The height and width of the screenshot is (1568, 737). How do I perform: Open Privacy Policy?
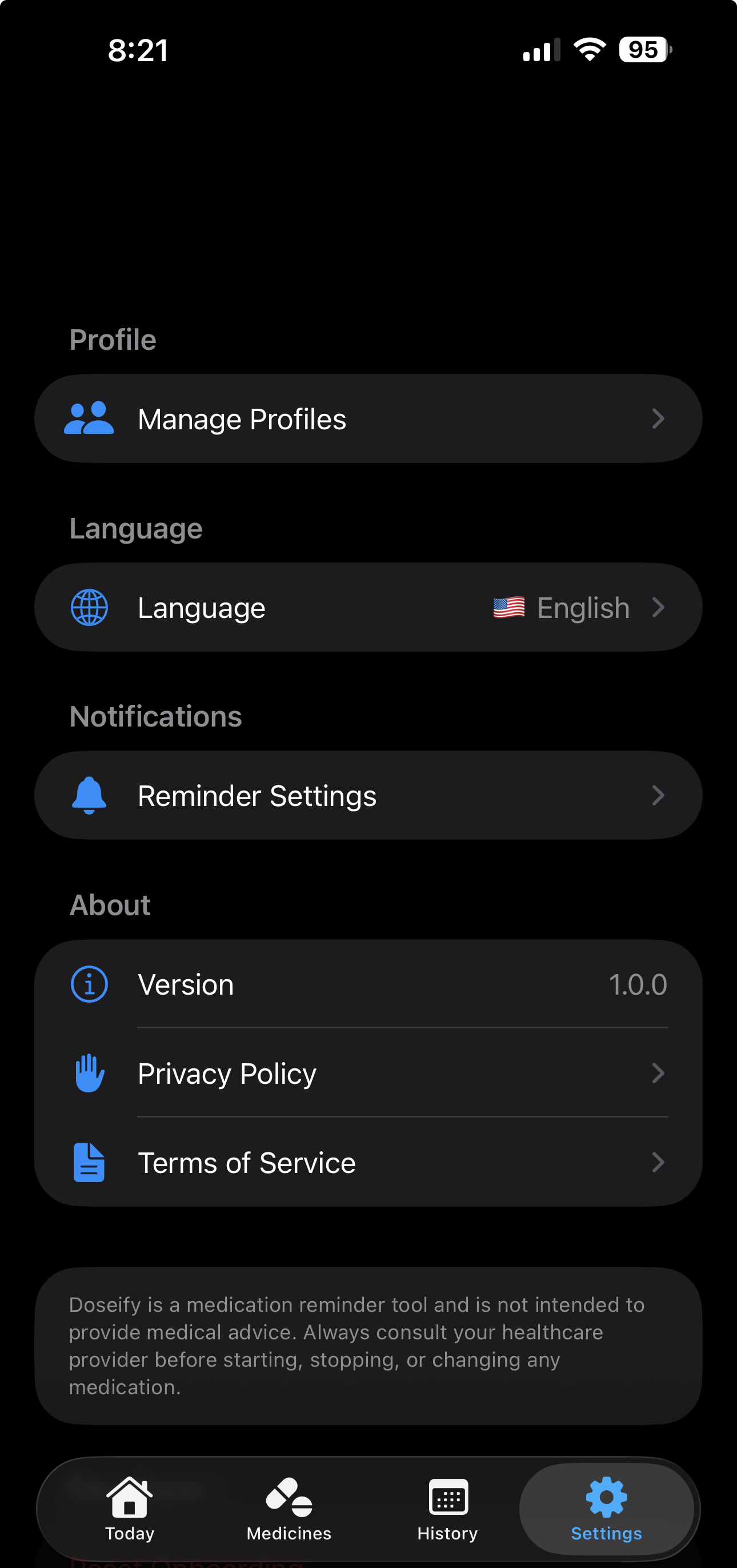pos(226,1073)
